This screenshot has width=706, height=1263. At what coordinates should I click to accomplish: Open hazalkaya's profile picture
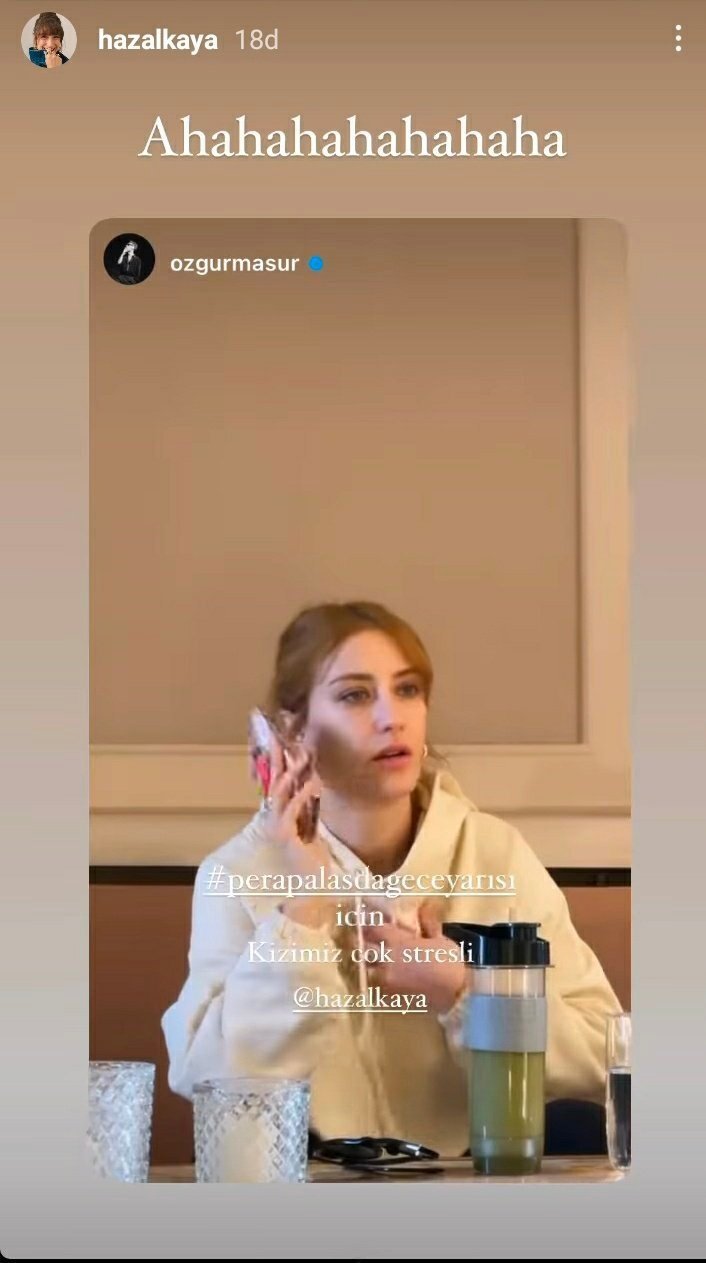[49, 40]
